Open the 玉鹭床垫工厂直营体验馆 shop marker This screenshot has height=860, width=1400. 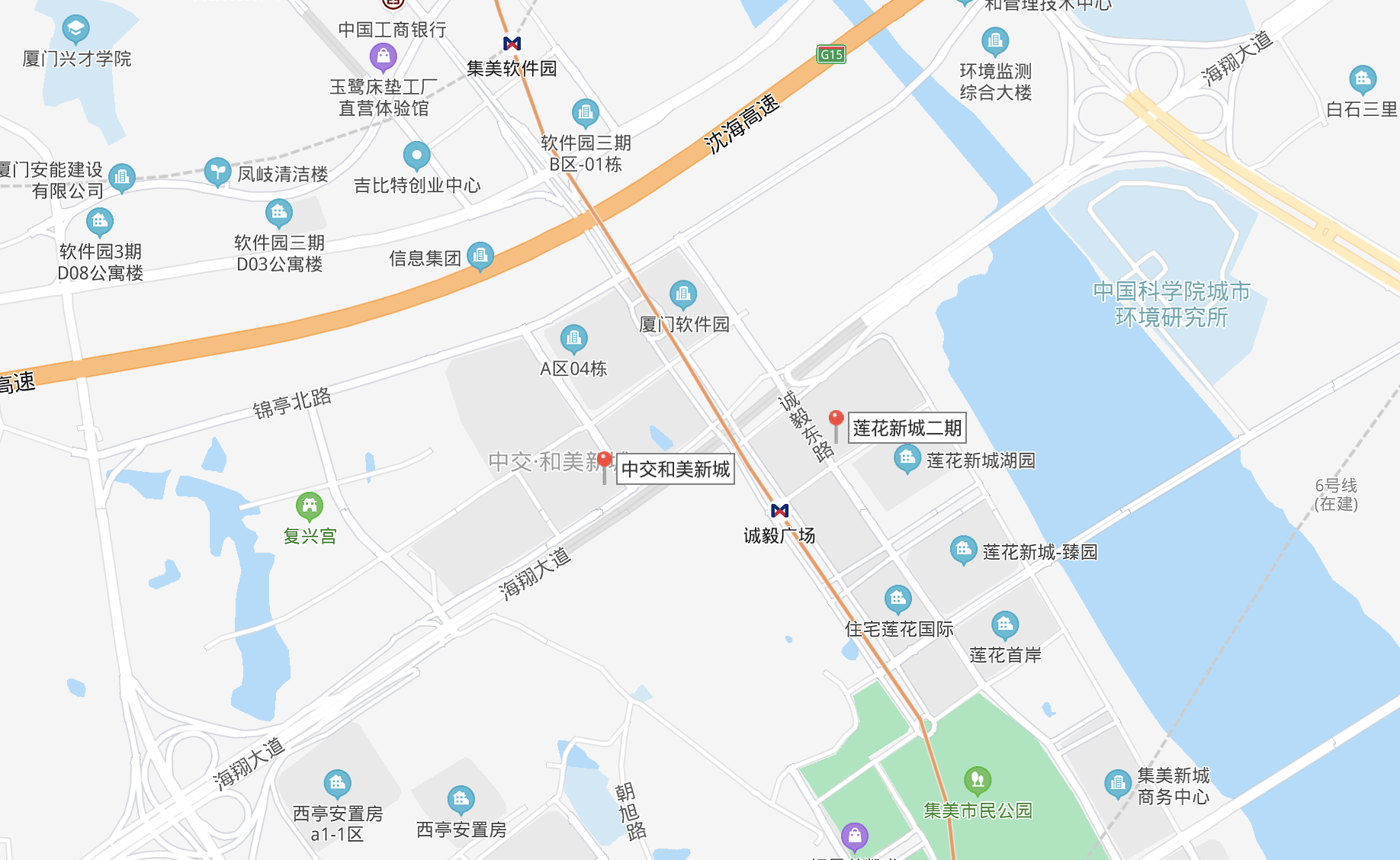click(x=383, y=56)
